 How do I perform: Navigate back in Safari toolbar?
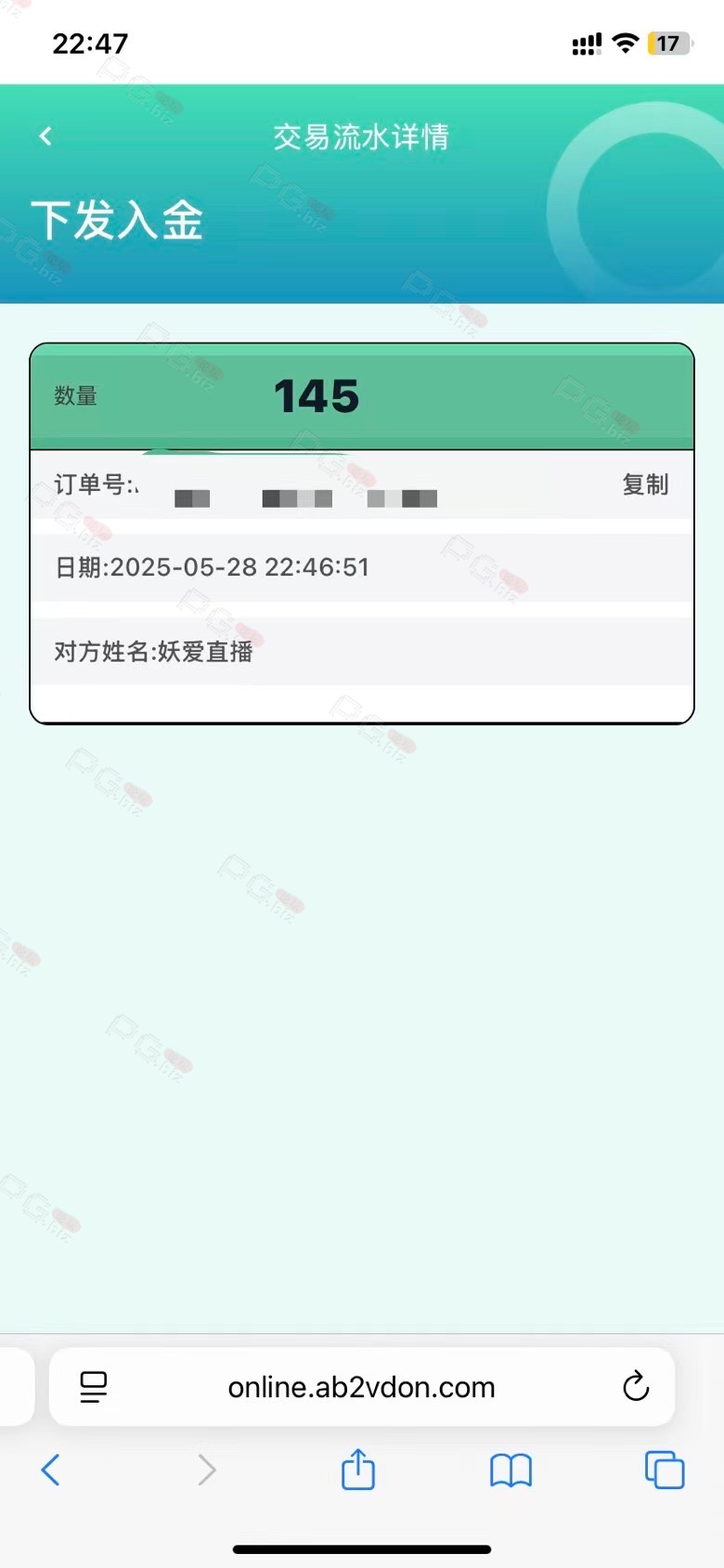(51, 1470)
